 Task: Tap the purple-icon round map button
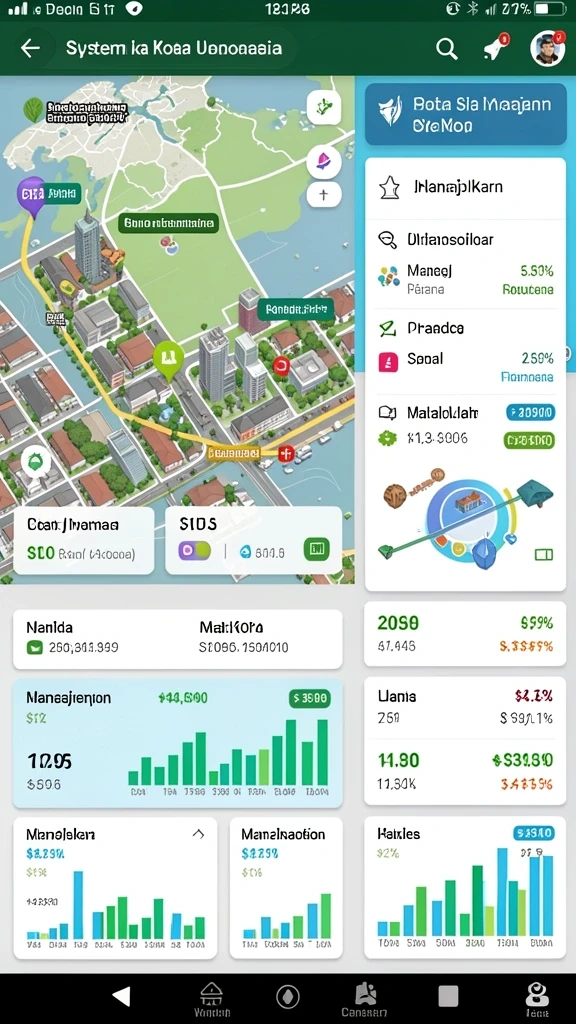pos(324,162)
